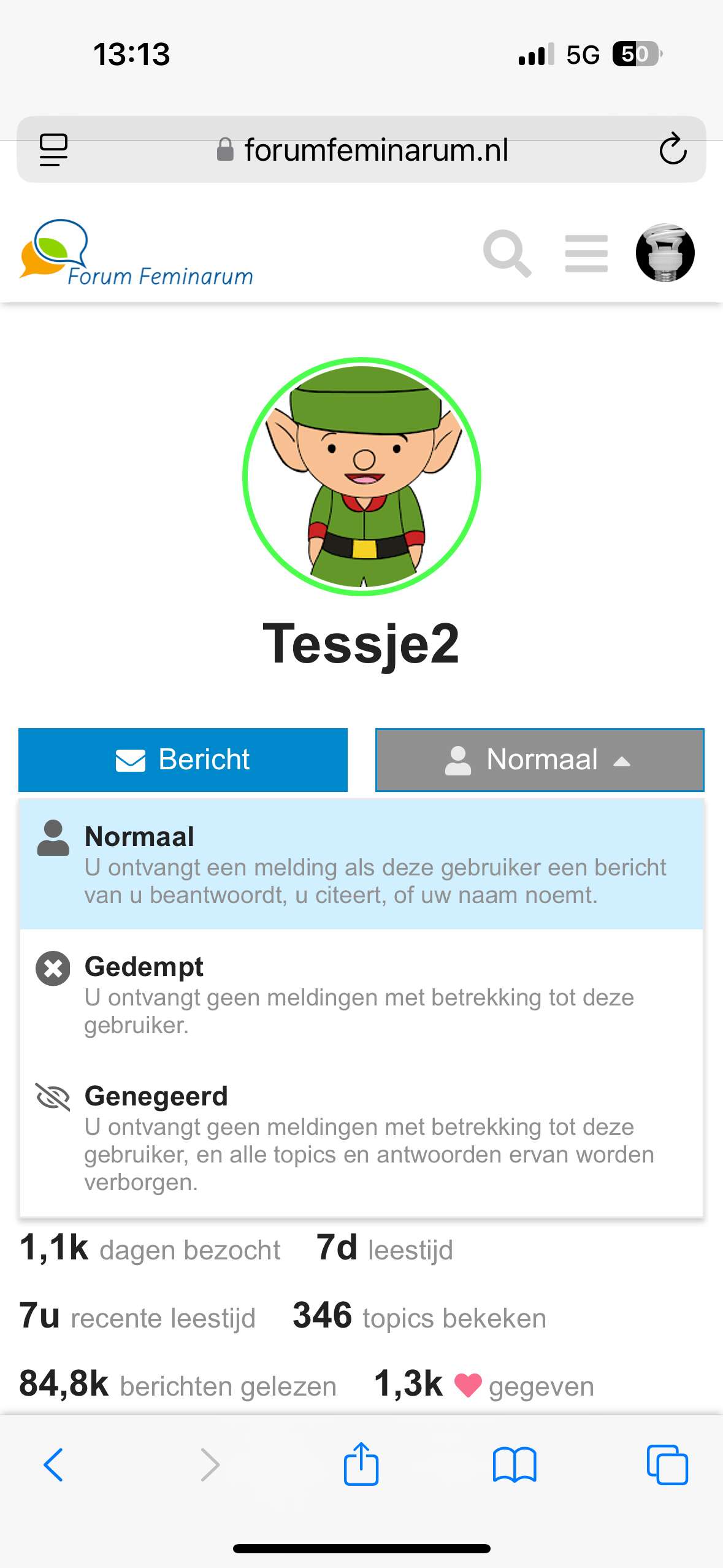723x1568 pixels.
Task: Select the Normaal notification option
Action: click(x=361, y=864)
